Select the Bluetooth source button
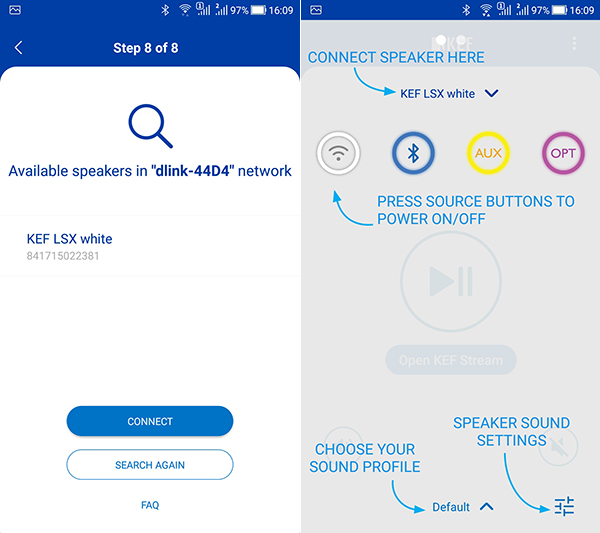The image size is (600, 533). [x=412, y=153]
